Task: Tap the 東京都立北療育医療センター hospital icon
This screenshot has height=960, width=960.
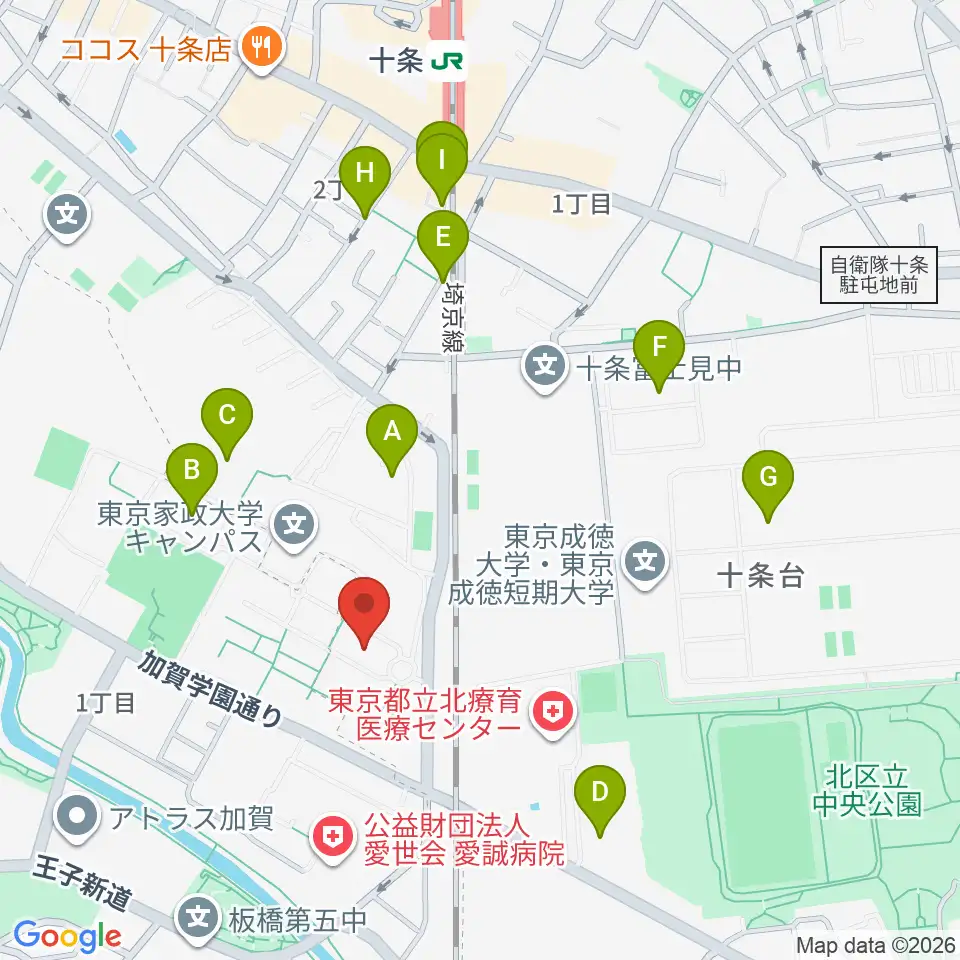Action: (x=553, y=712)
